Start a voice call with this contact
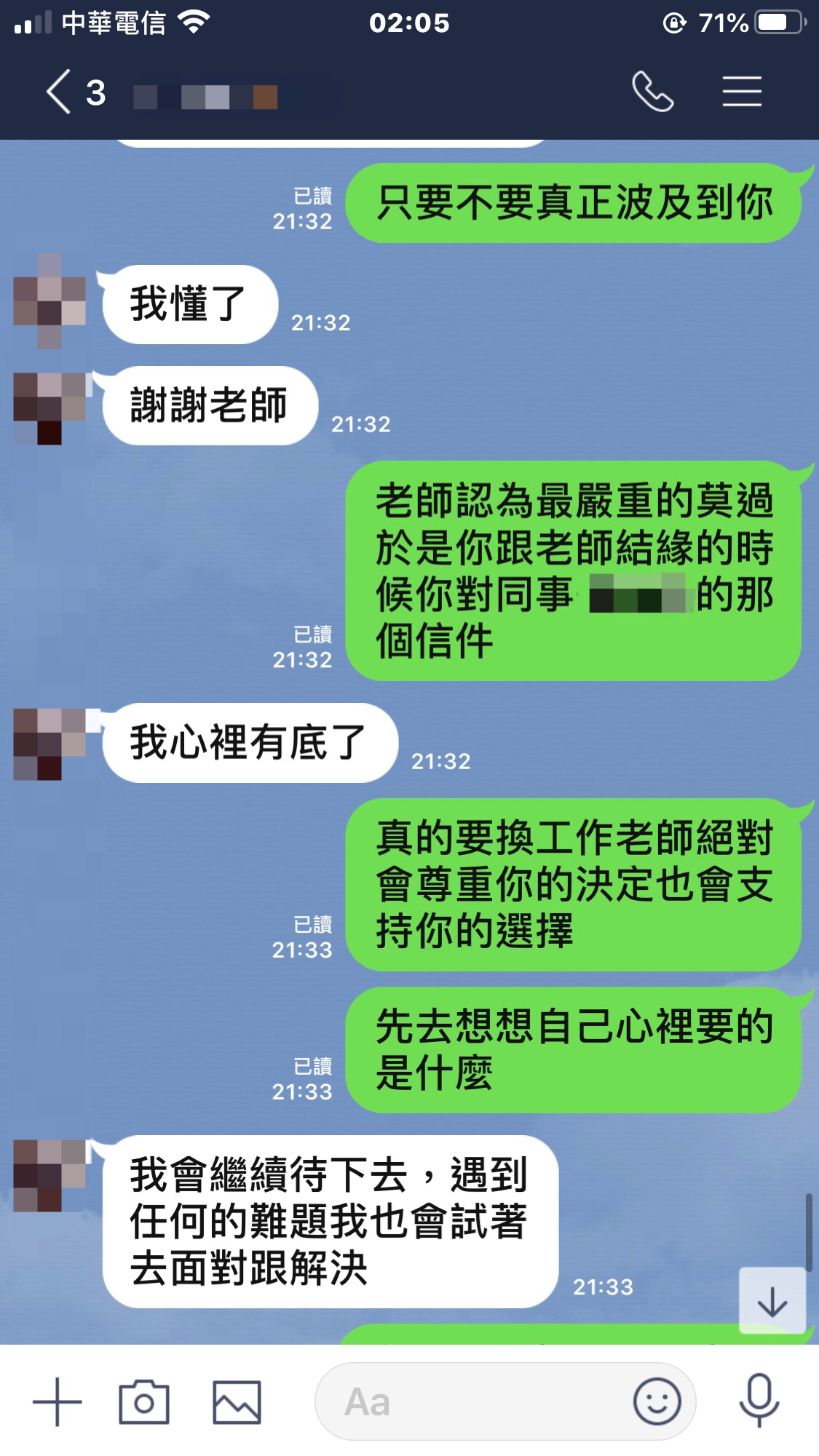 [652, 92]
